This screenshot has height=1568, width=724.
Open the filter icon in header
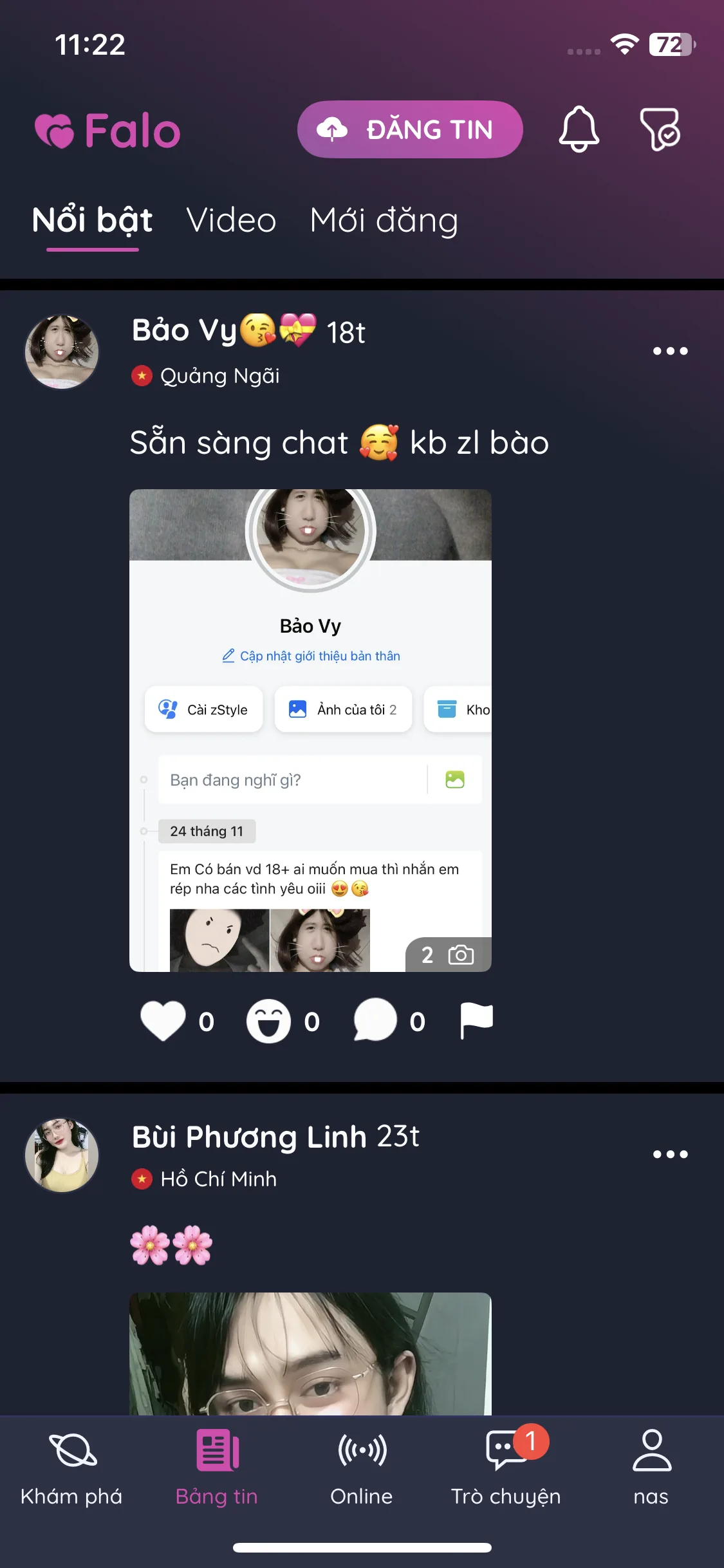(660, 129)
